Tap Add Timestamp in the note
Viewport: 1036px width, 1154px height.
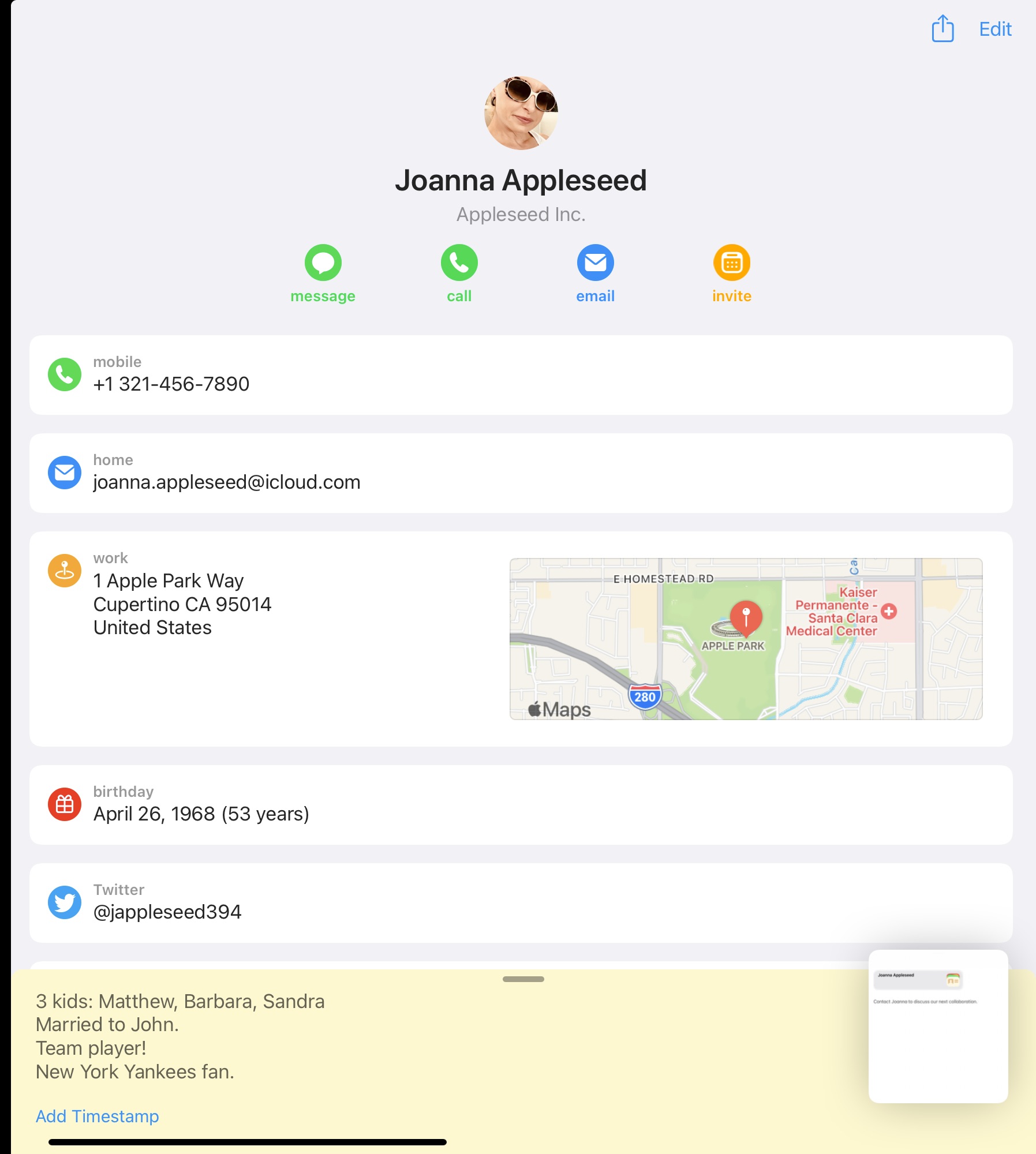click(x=97, y=1116)
